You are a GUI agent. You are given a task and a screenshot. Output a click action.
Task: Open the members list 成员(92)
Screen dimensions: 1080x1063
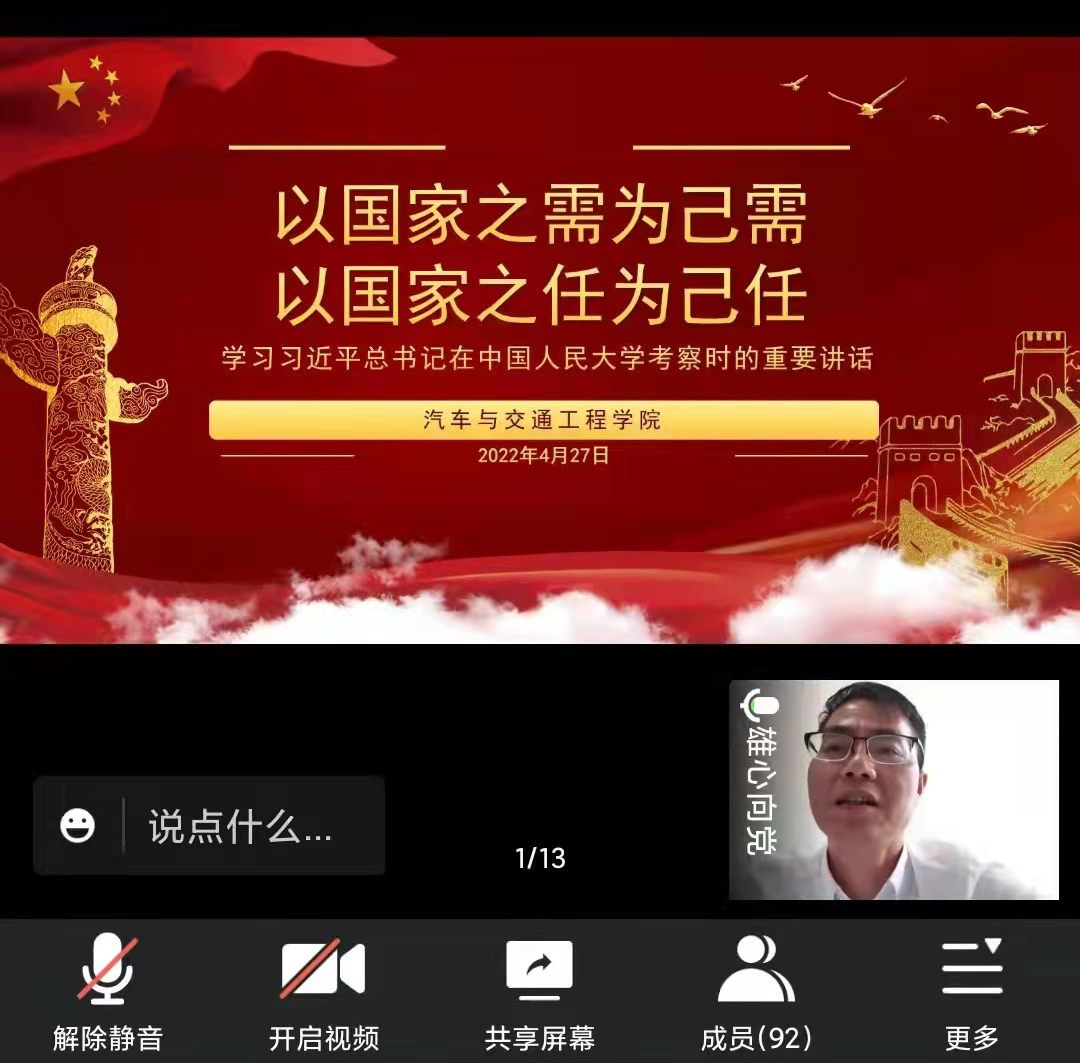[x=756, y=990]
